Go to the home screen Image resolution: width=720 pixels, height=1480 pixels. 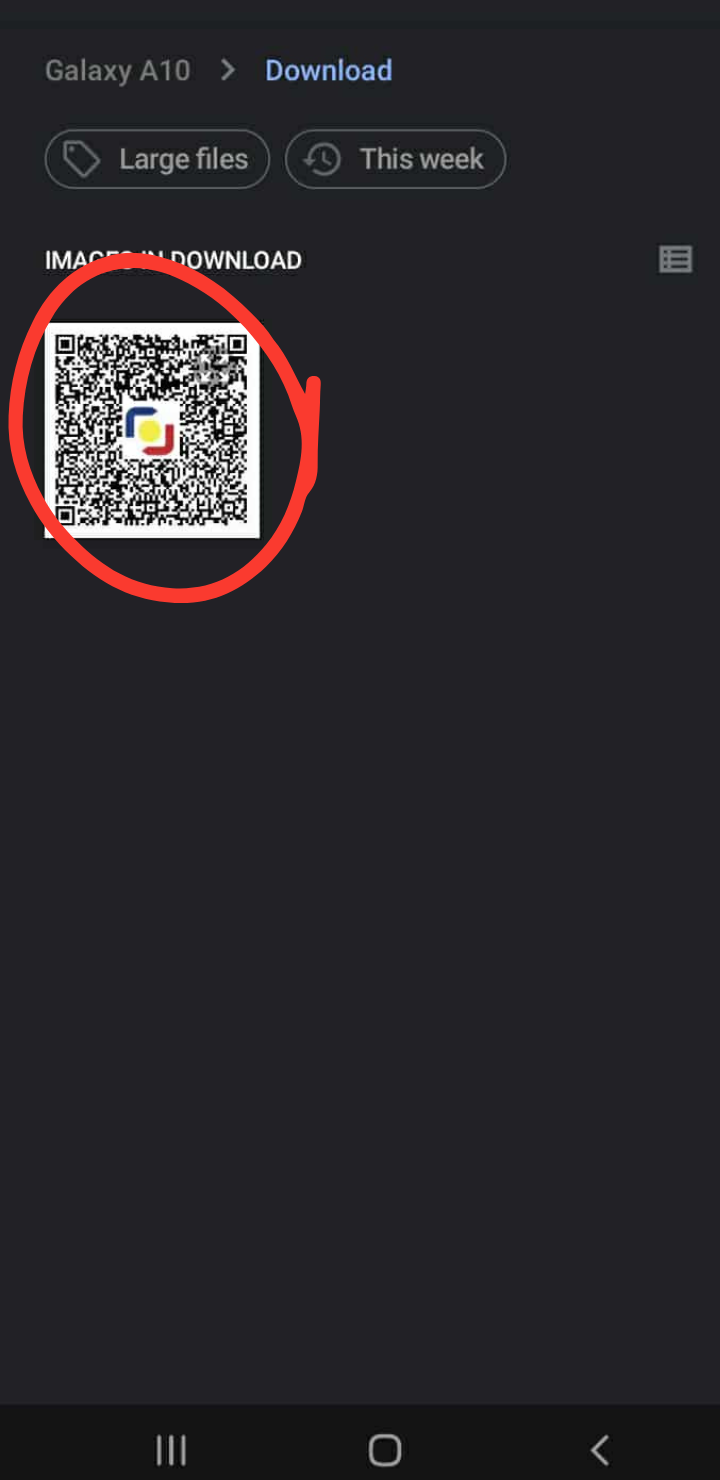(x=384, y=1449)
